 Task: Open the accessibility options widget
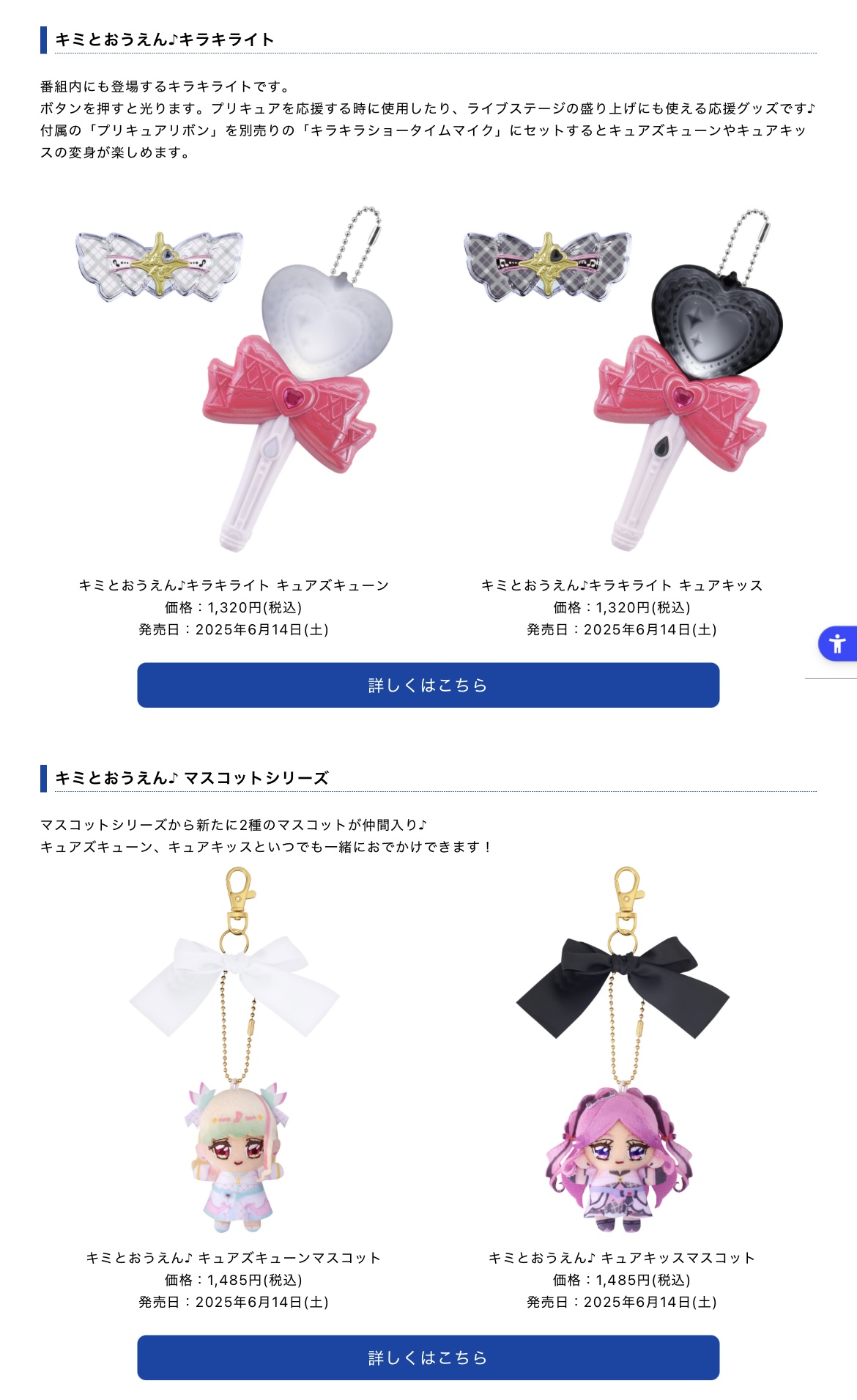[x=837, y=645]
